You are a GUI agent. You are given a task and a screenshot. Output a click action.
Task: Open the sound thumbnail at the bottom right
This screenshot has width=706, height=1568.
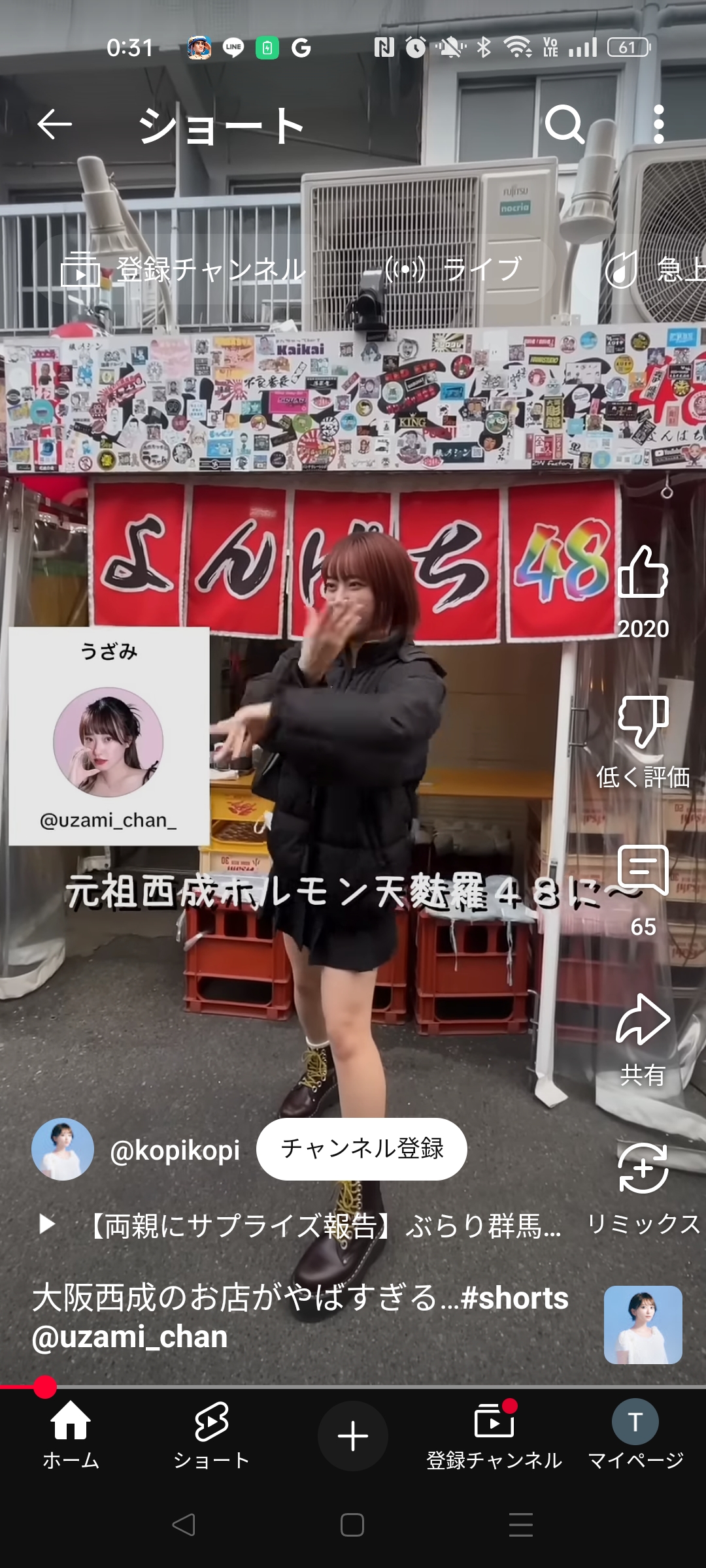click(x=643, y=1324)
